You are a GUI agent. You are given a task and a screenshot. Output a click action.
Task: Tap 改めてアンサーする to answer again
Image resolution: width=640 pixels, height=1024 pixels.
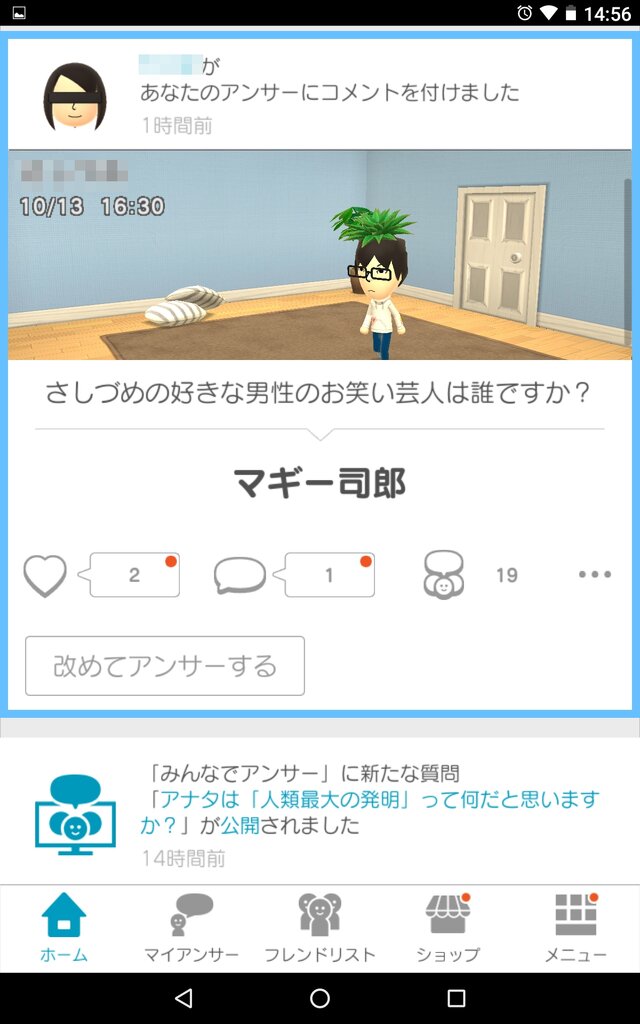(x=165, y=666)
